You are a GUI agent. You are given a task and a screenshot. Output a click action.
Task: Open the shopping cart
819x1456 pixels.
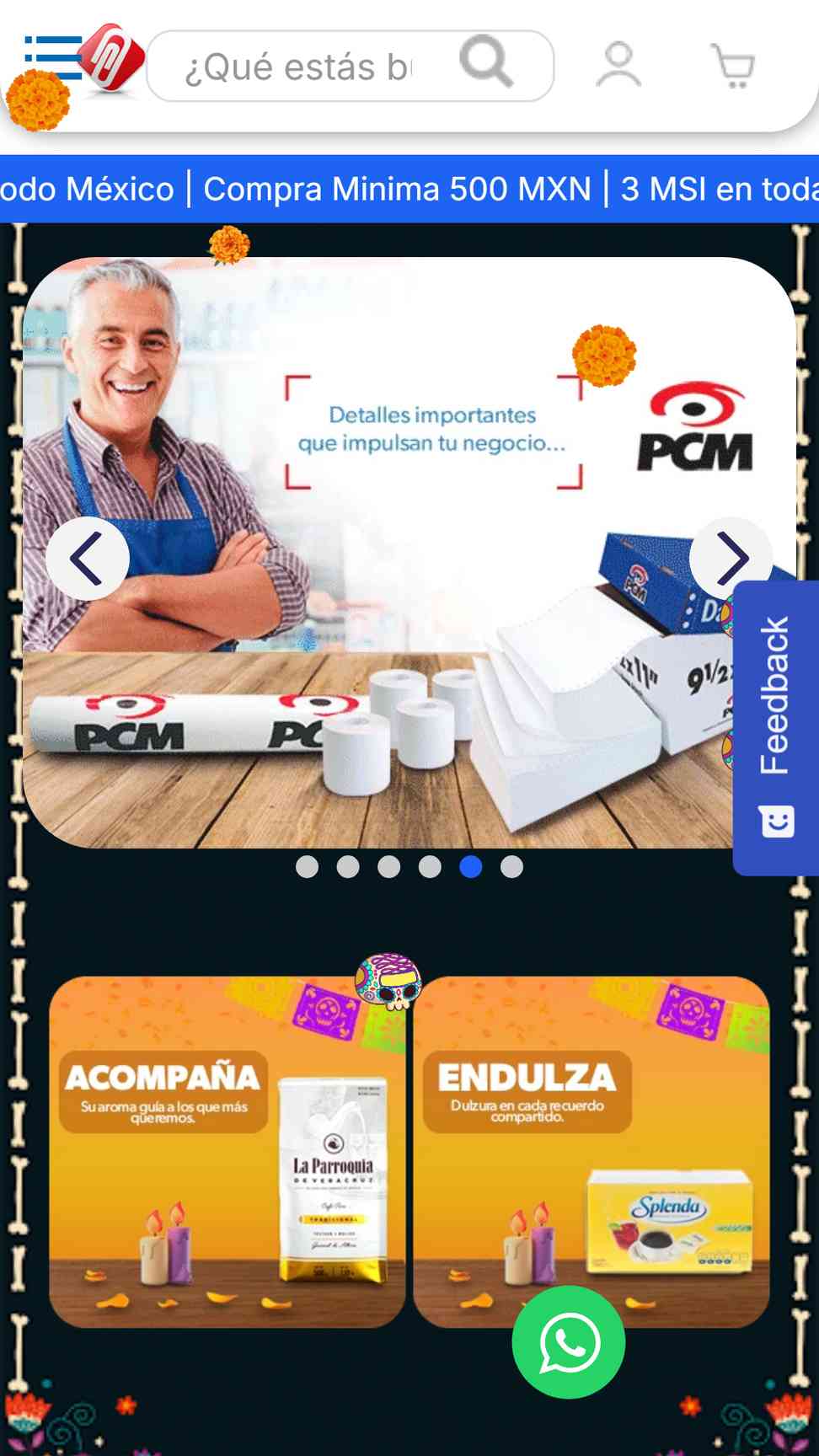pos(732,66)
